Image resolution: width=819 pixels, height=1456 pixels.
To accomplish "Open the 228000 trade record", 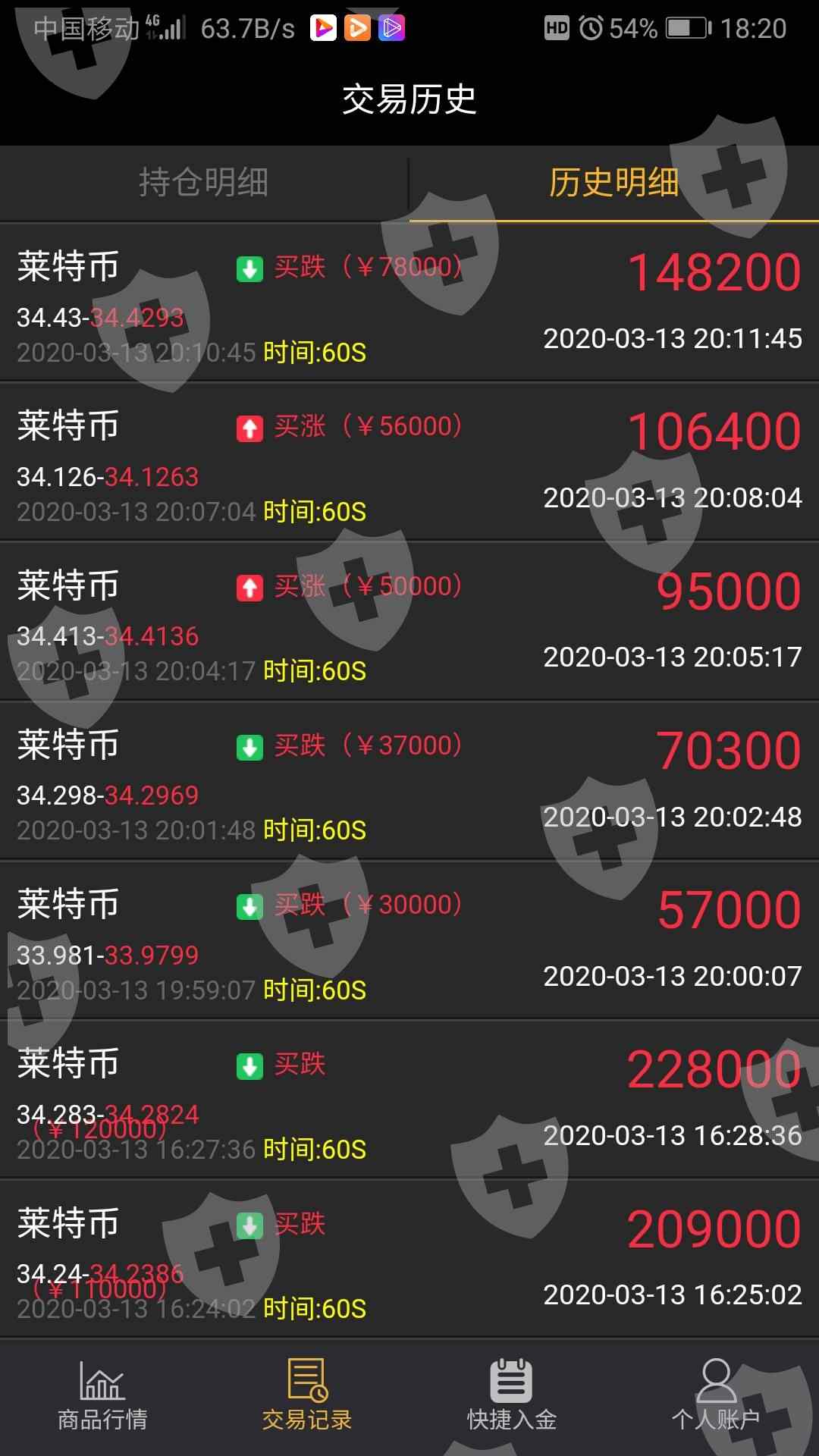I will (409, 1100).
